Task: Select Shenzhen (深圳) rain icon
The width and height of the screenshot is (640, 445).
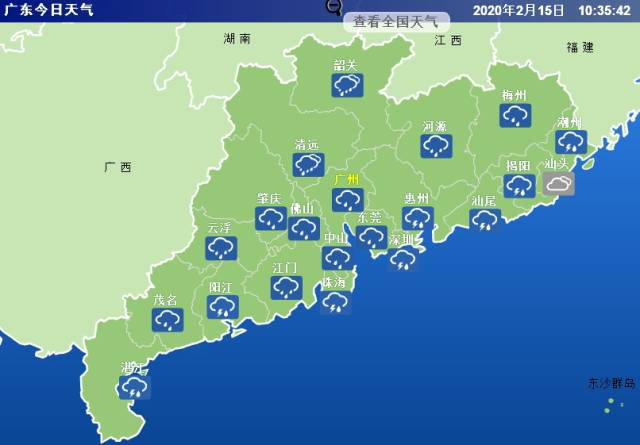Action: [x=403, y=258]
